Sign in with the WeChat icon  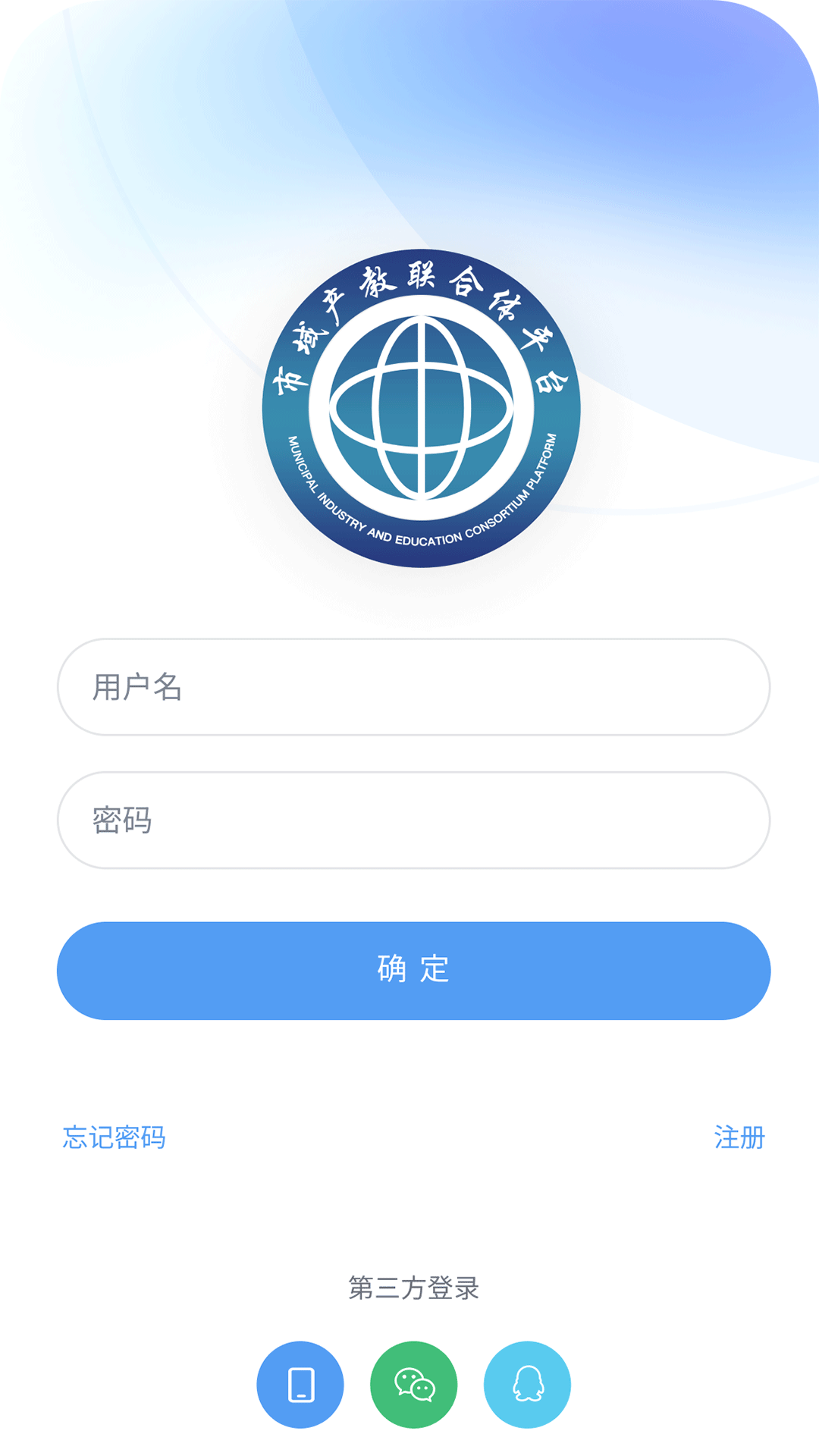(x=414, y=1385)
